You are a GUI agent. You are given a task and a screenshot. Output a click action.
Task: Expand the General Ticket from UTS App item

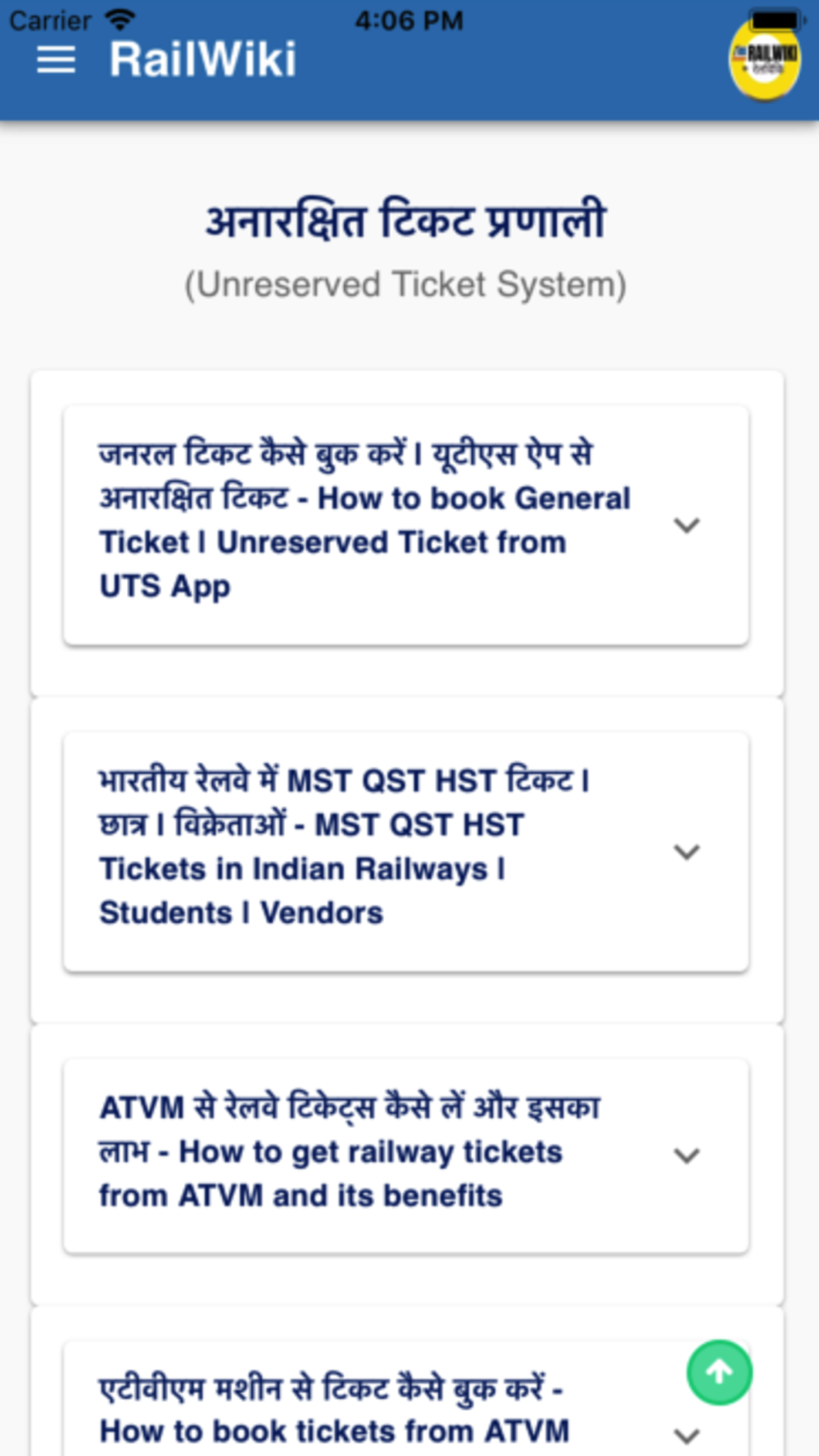(x=406, y=525)
